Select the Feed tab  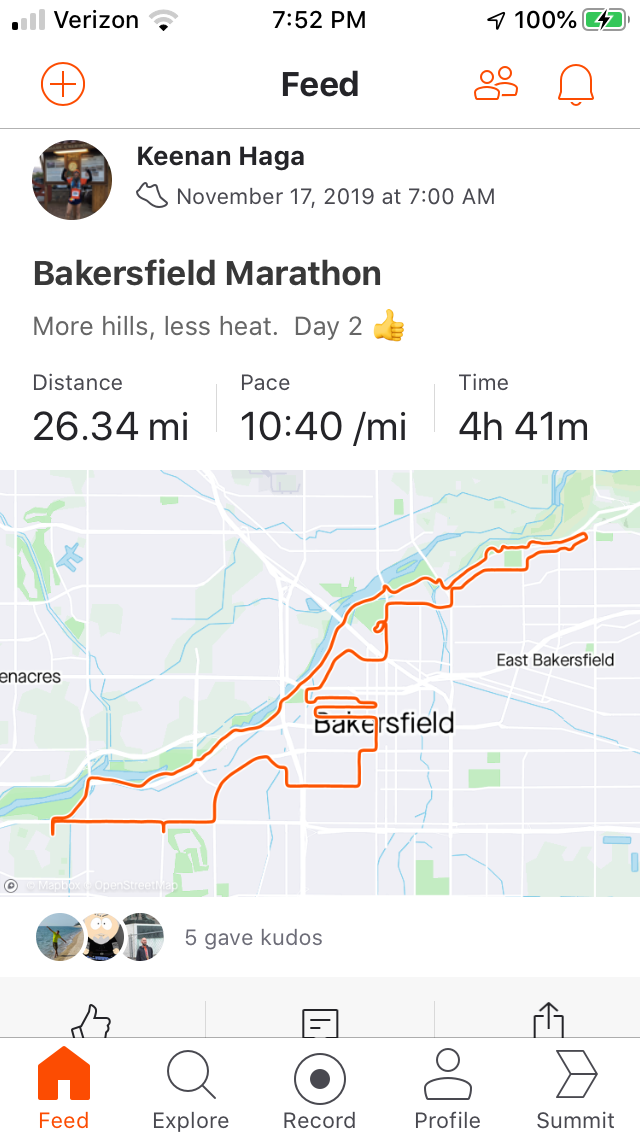(x=64, y=1090)
